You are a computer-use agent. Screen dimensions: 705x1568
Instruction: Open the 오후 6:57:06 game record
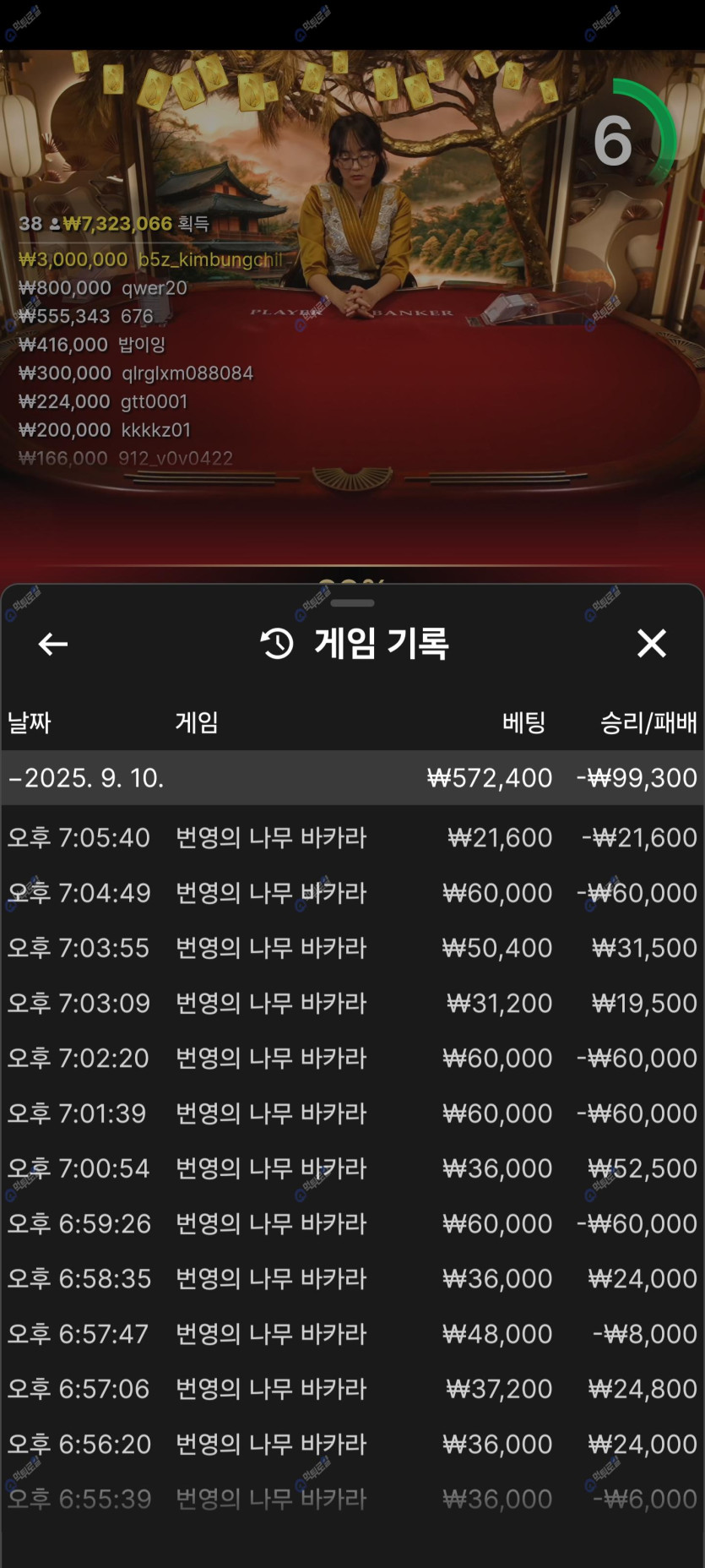click(x=352, y=1389)
